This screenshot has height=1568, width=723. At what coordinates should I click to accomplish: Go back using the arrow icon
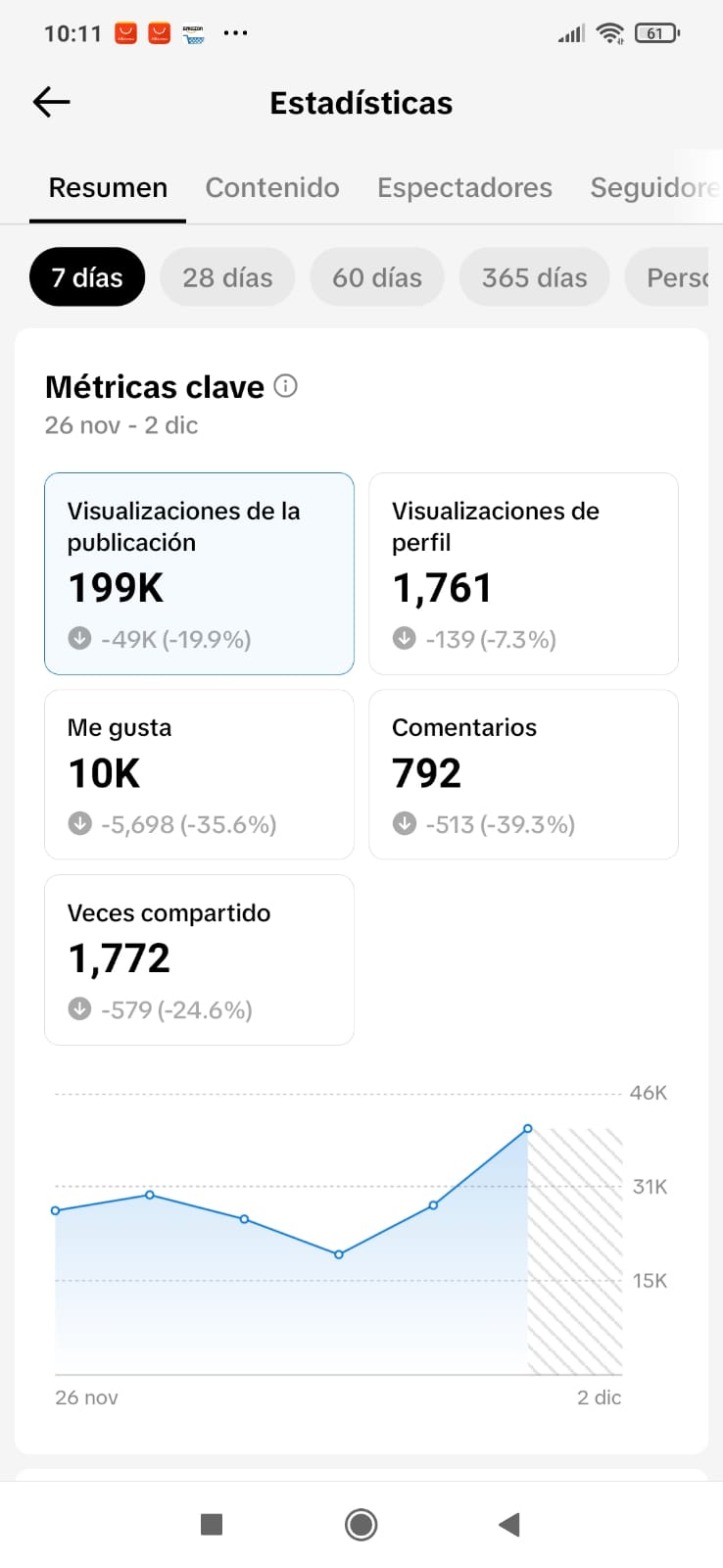click(51, 102)
